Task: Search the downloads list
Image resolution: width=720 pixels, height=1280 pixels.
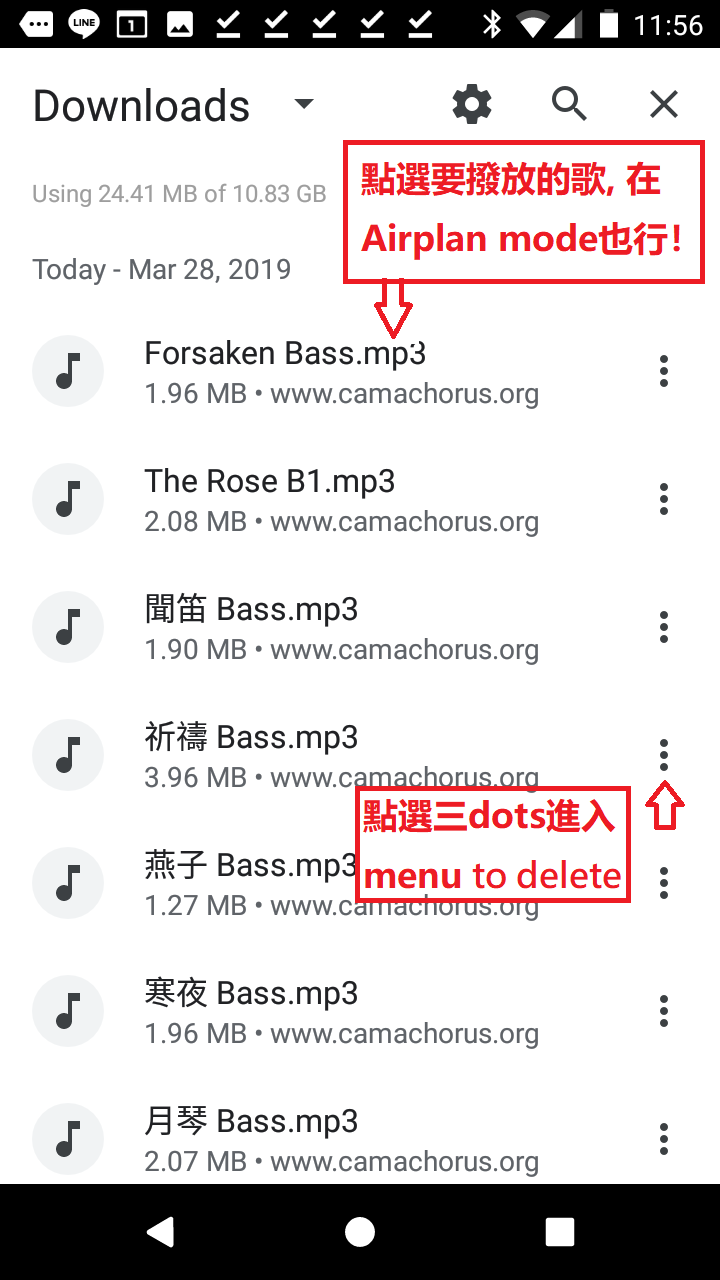Action: point(569,104)
